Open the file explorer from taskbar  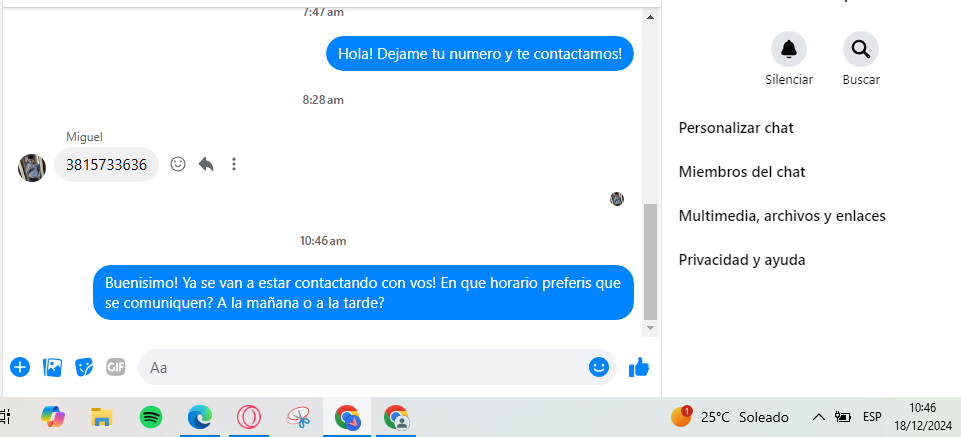(101, 417)
